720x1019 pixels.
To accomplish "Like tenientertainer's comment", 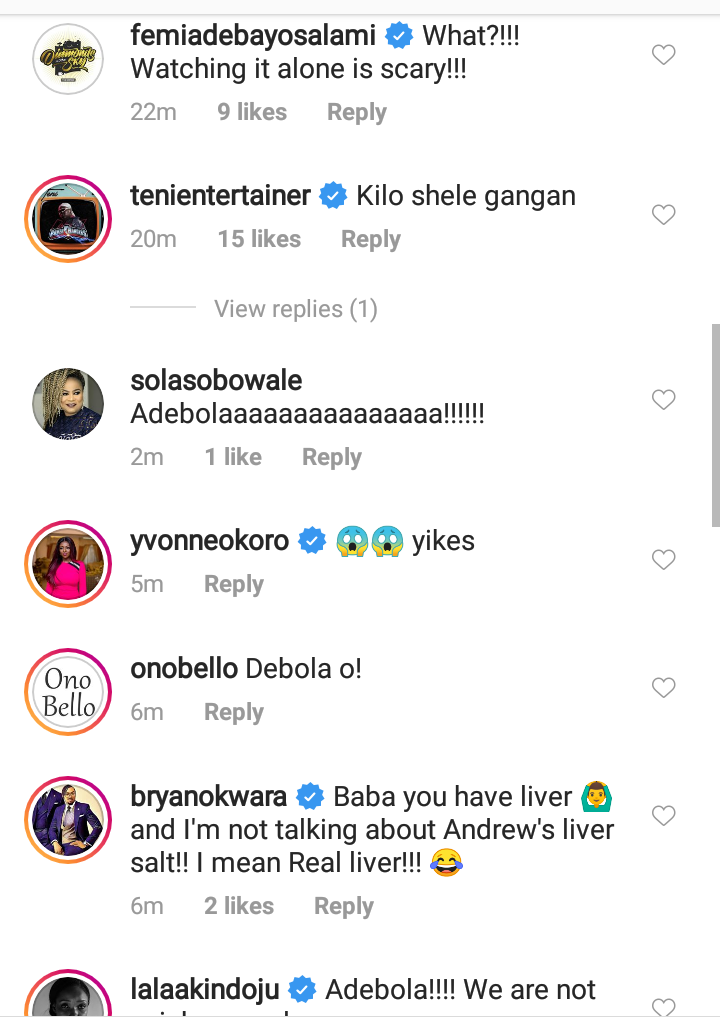I will click(664, 215).
